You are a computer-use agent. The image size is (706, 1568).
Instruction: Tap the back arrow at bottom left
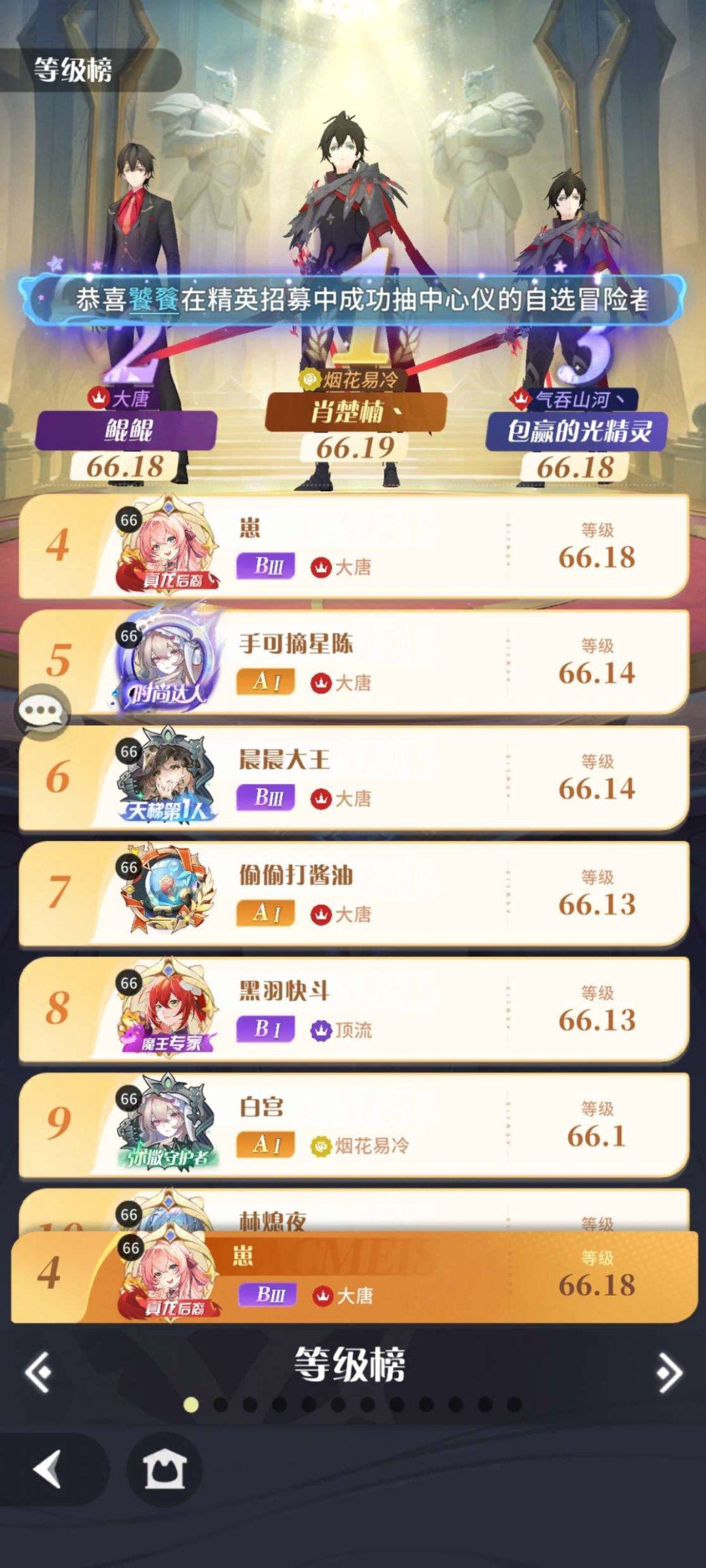point(48,1469)
